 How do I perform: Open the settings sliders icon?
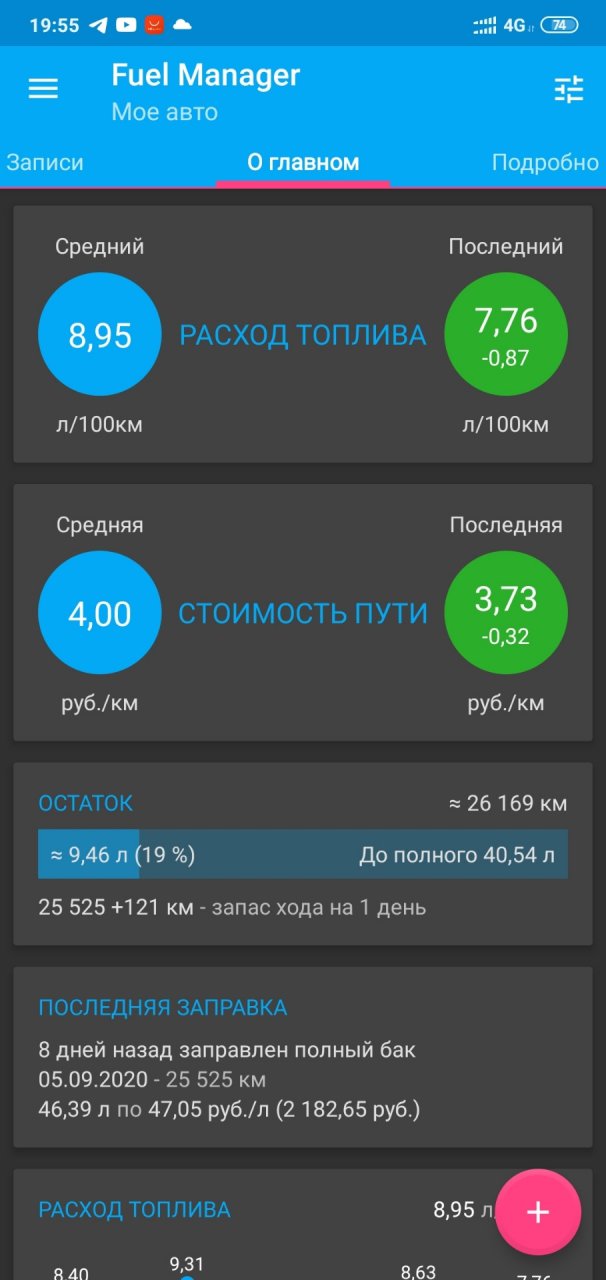click(569, 90)
